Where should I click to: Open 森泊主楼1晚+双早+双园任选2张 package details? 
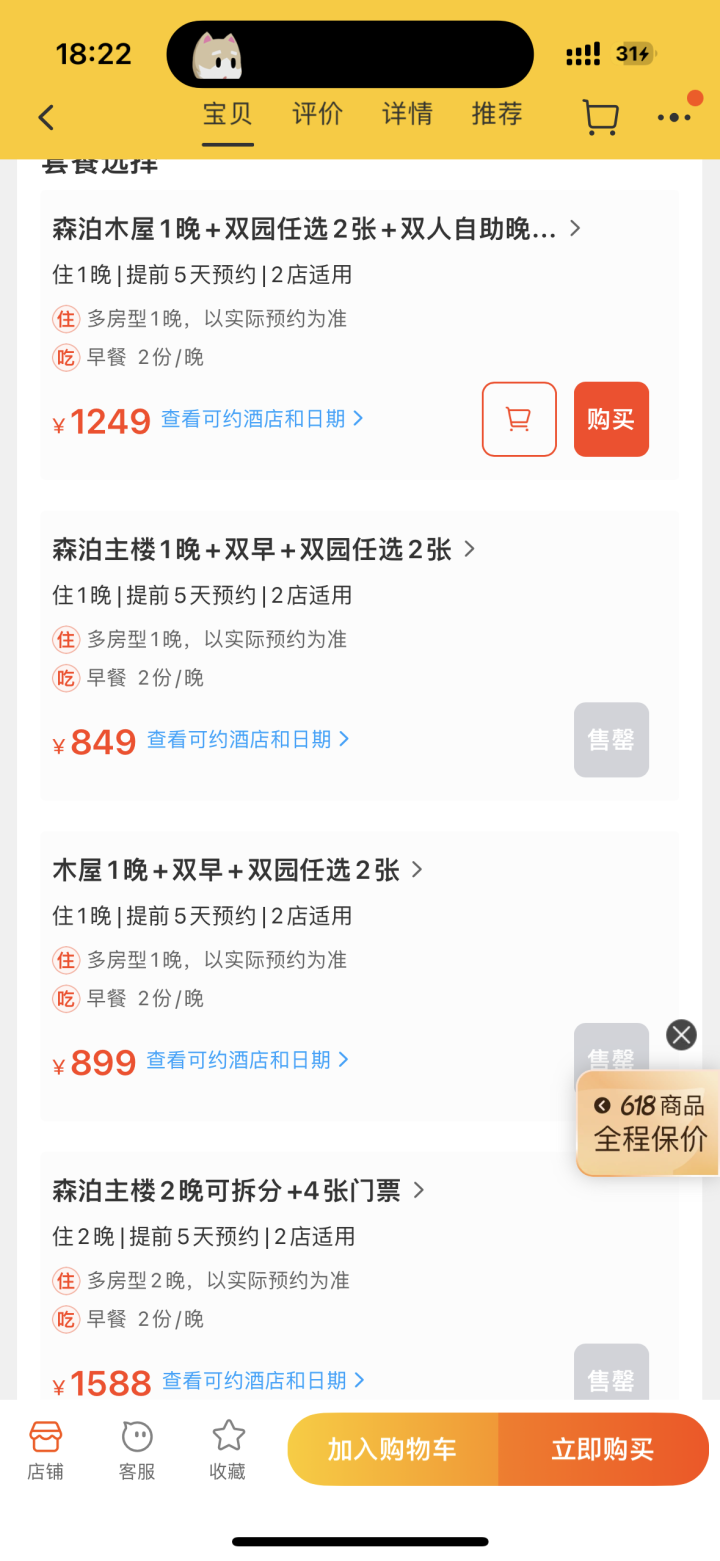click(x=264, y=549)
